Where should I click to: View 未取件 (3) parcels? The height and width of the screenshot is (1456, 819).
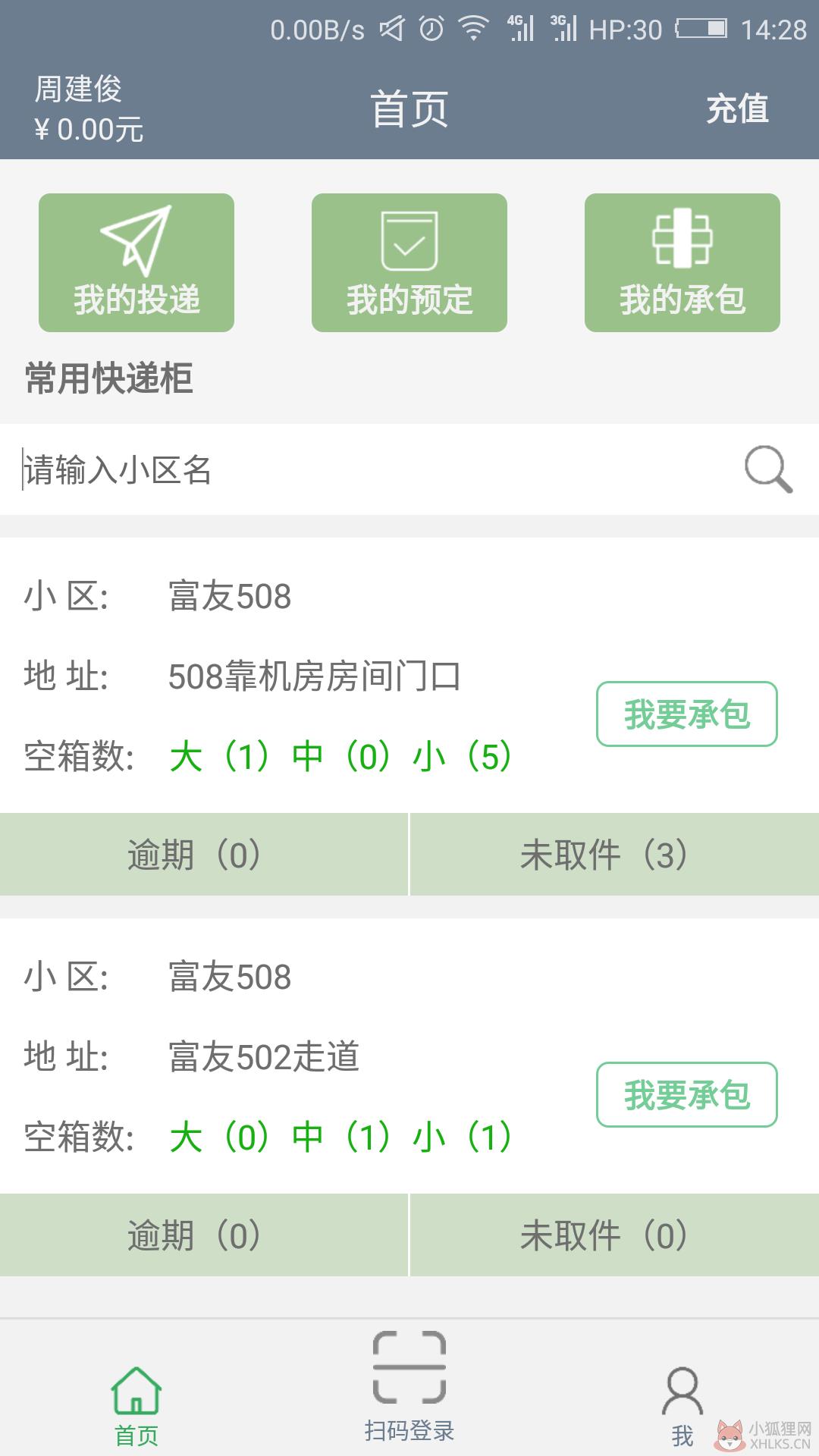[615, 855]
